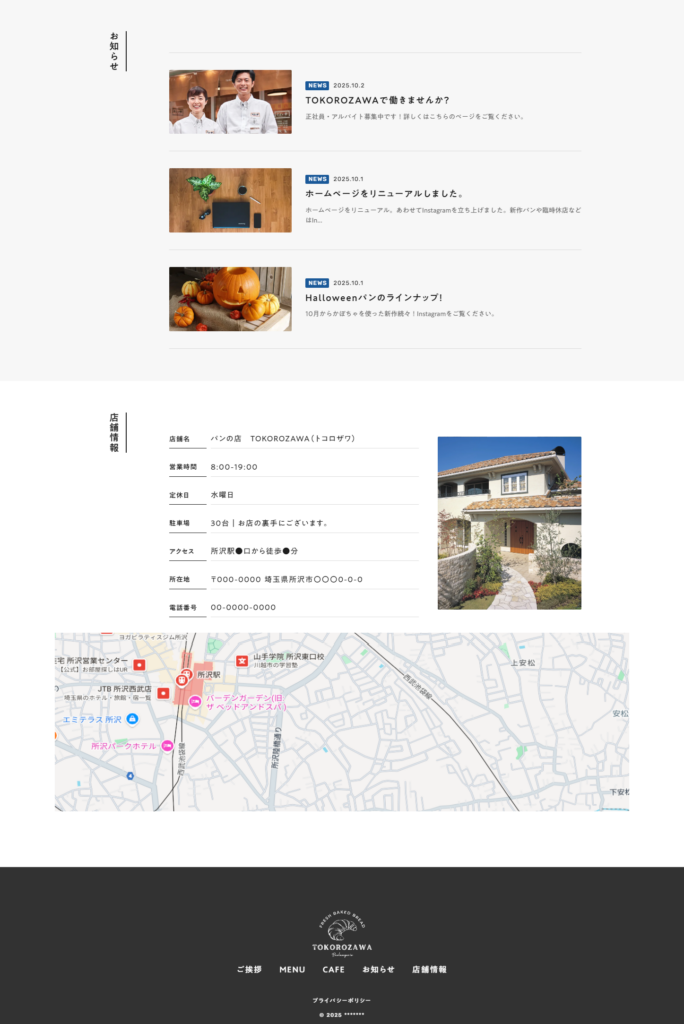Open the Halloweenパンのラインナップ news post
This screenshot has height=1024, width=684.
click(373, 297)
